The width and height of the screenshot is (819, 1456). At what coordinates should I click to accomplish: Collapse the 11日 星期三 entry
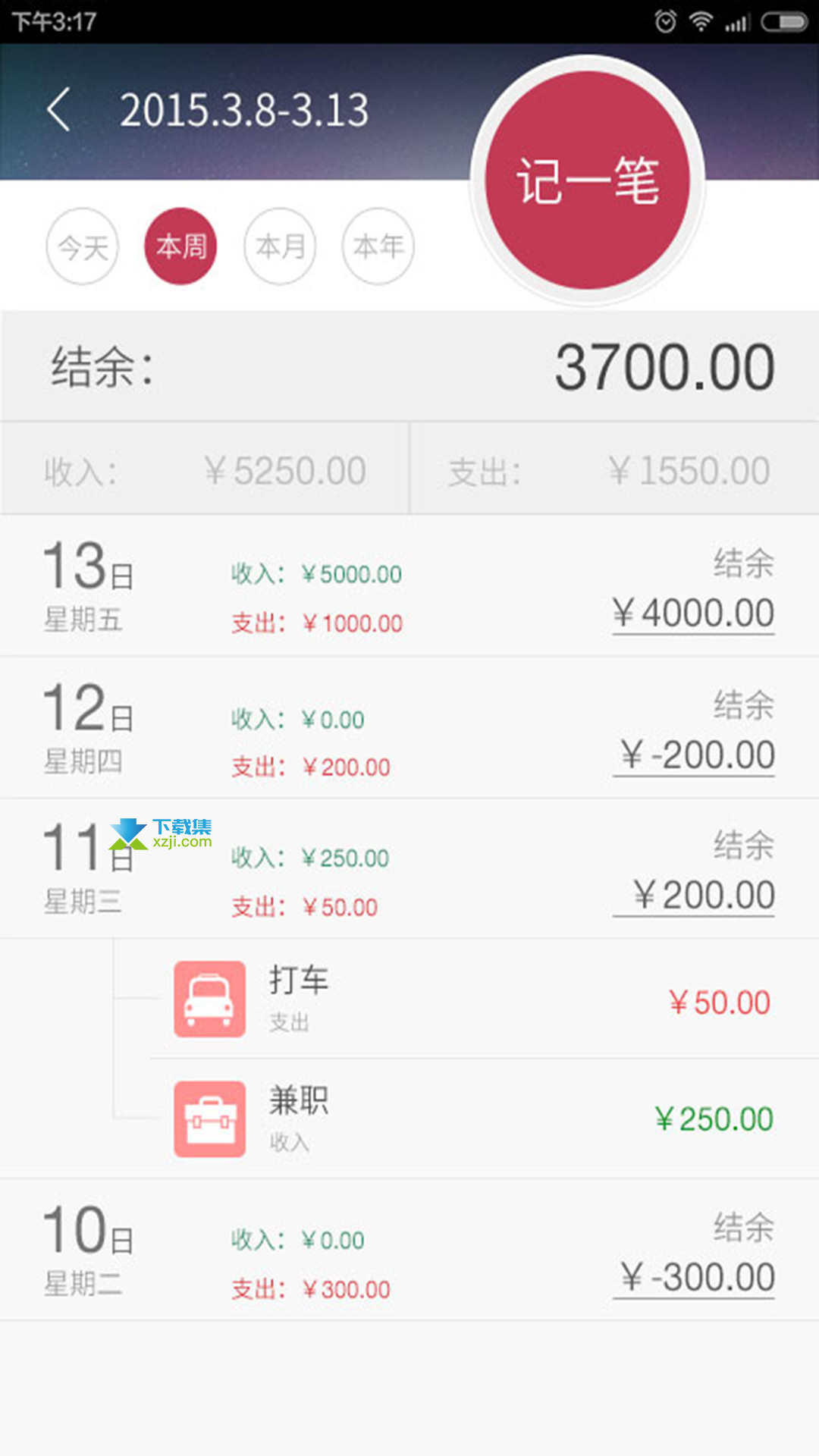409,868
